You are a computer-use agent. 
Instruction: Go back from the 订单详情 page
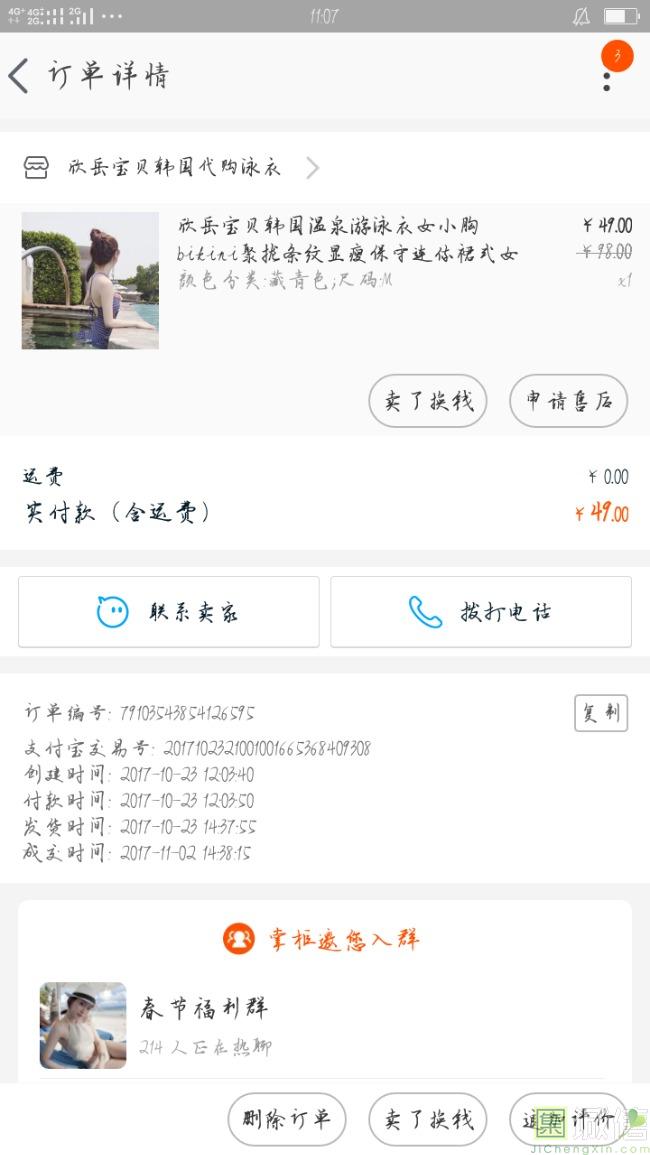[x=20, y=76]
